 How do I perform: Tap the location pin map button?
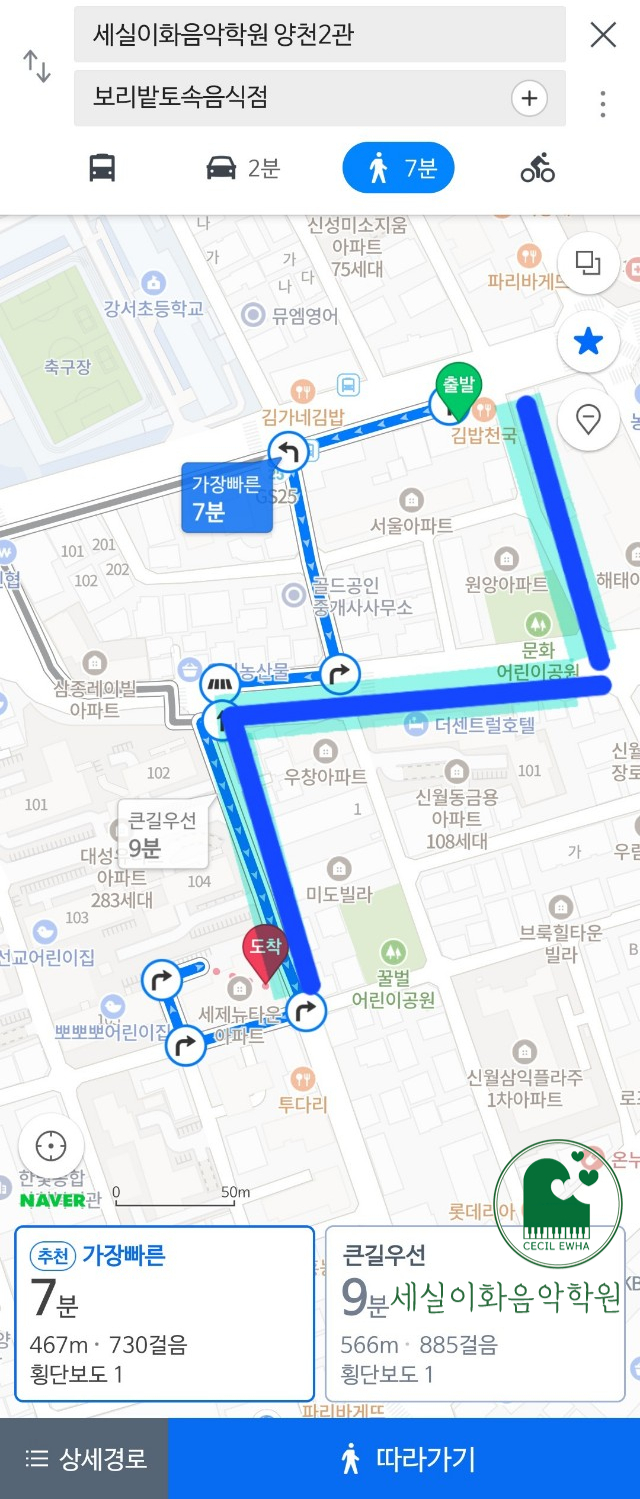588,420
